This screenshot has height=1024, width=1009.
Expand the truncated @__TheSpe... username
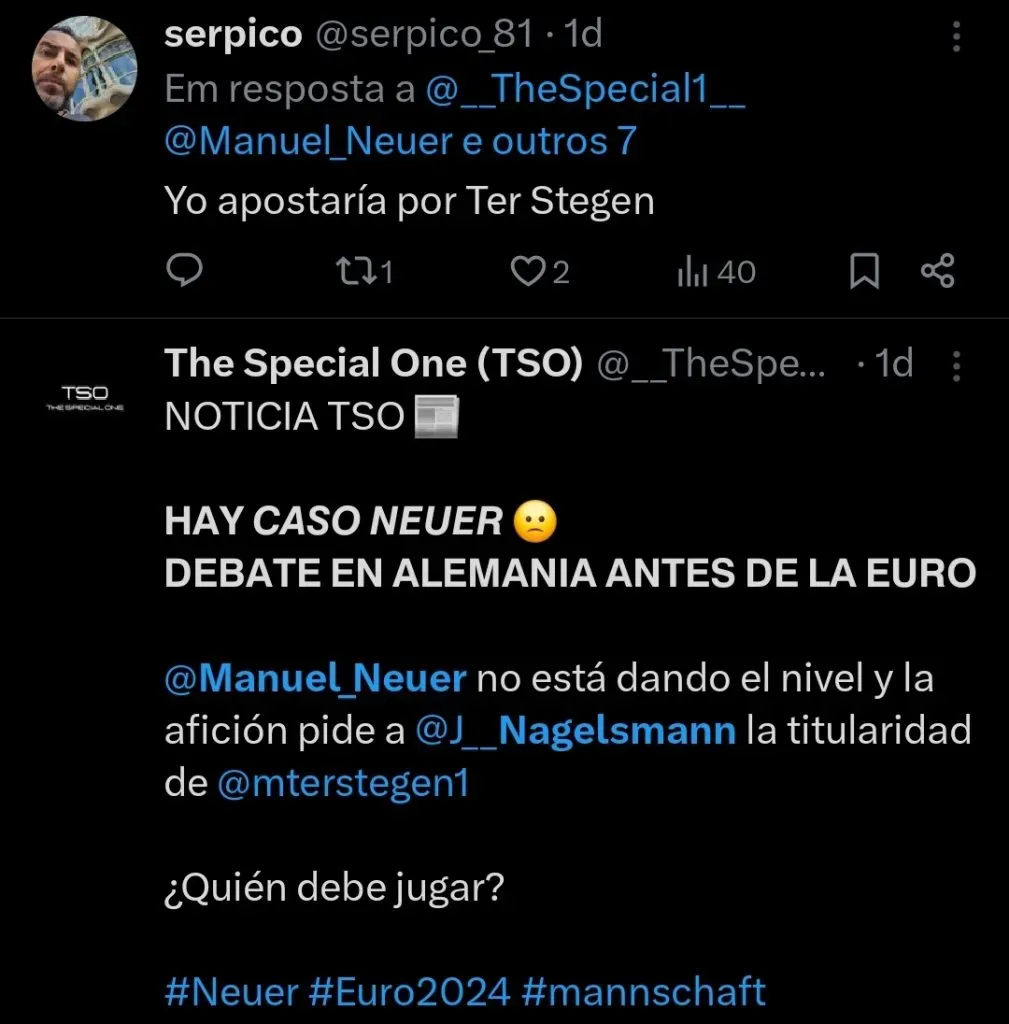[x=713, y=364]
